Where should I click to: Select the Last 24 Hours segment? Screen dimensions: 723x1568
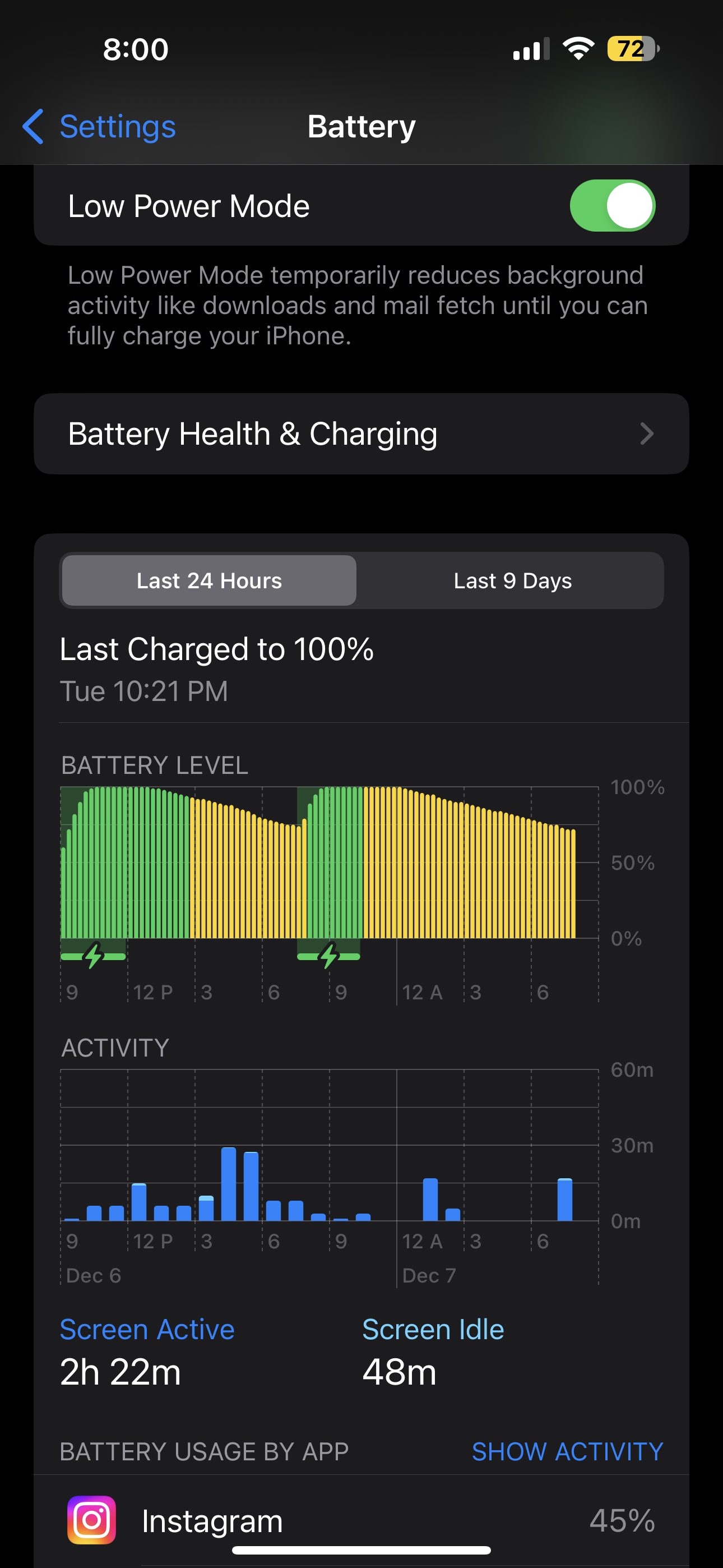click(210, 580)
